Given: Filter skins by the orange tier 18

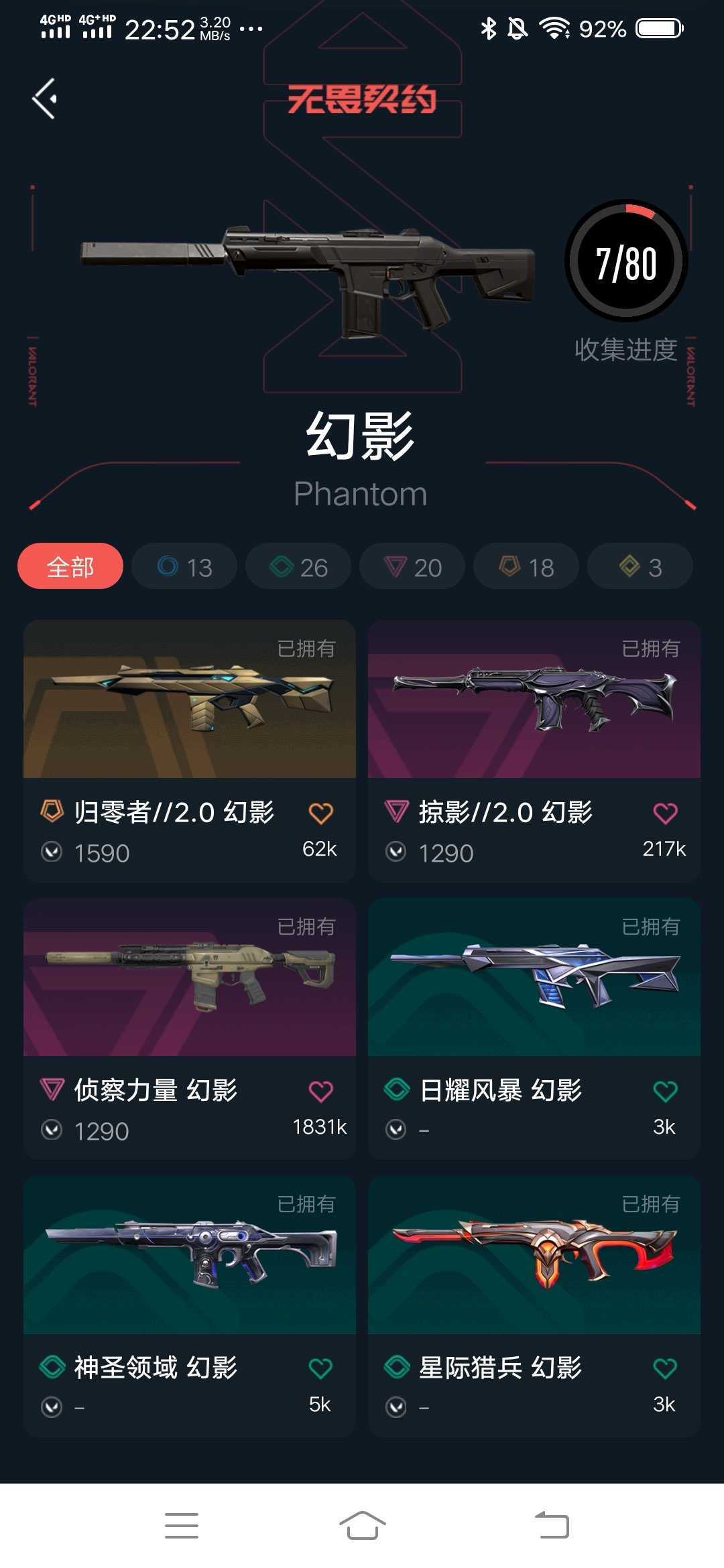Looking at the screenshot, I should point(526,567).
